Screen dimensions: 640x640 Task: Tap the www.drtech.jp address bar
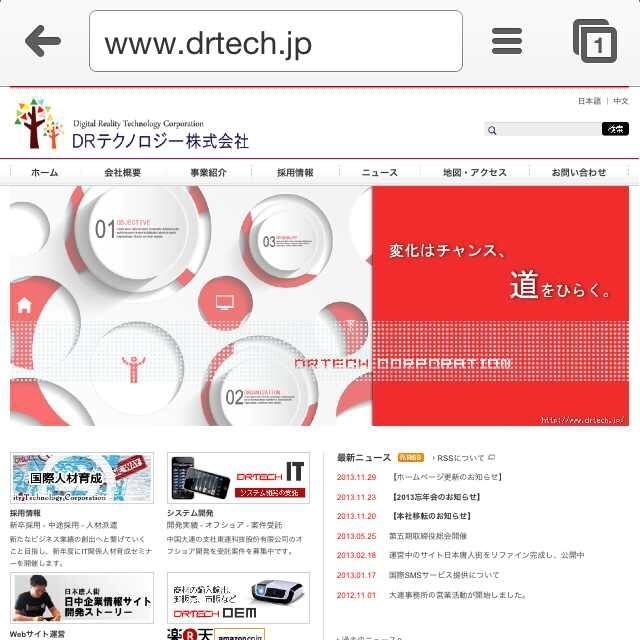point(275,42)
